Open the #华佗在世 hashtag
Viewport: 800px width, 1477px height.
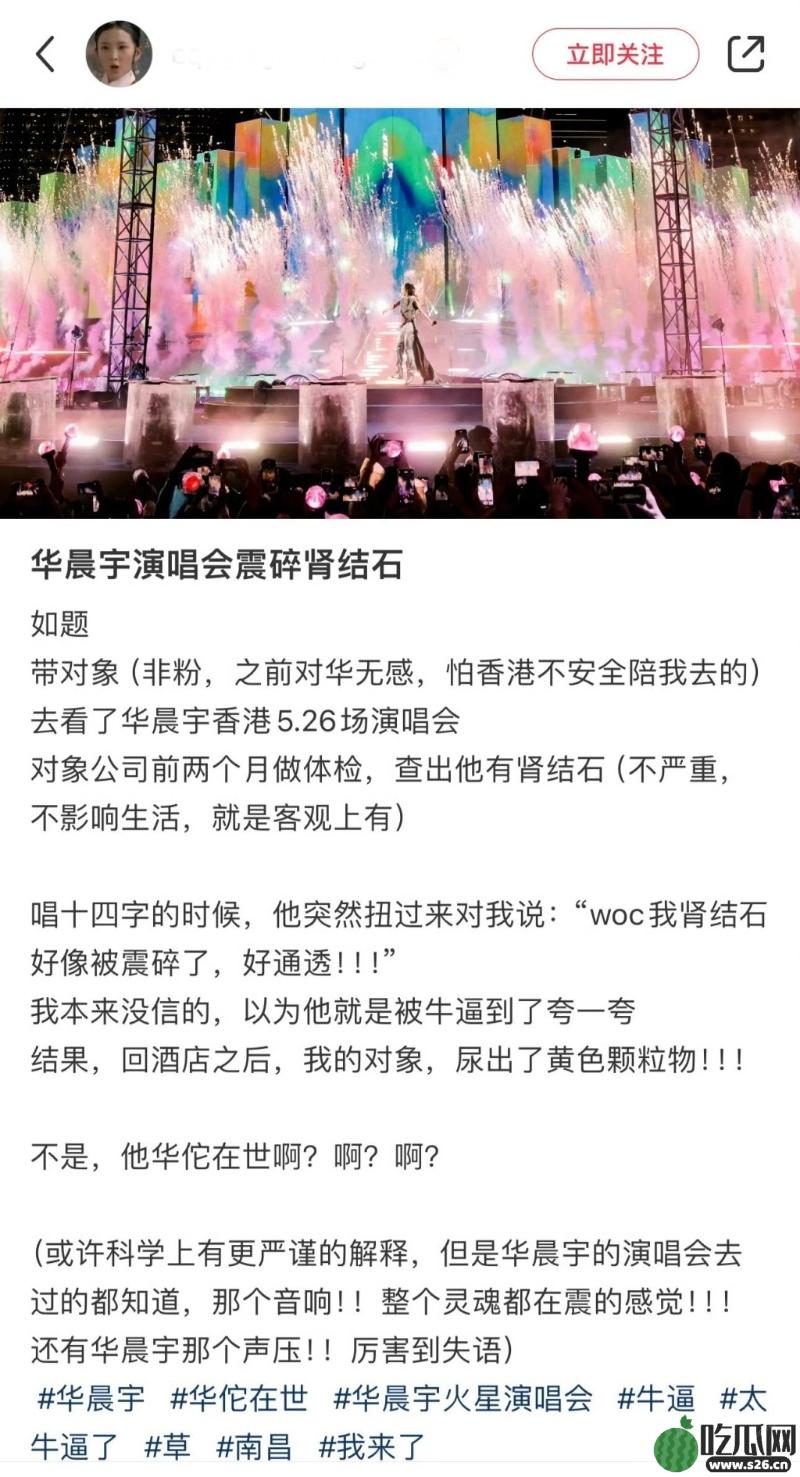click(x=239, y=1397)
